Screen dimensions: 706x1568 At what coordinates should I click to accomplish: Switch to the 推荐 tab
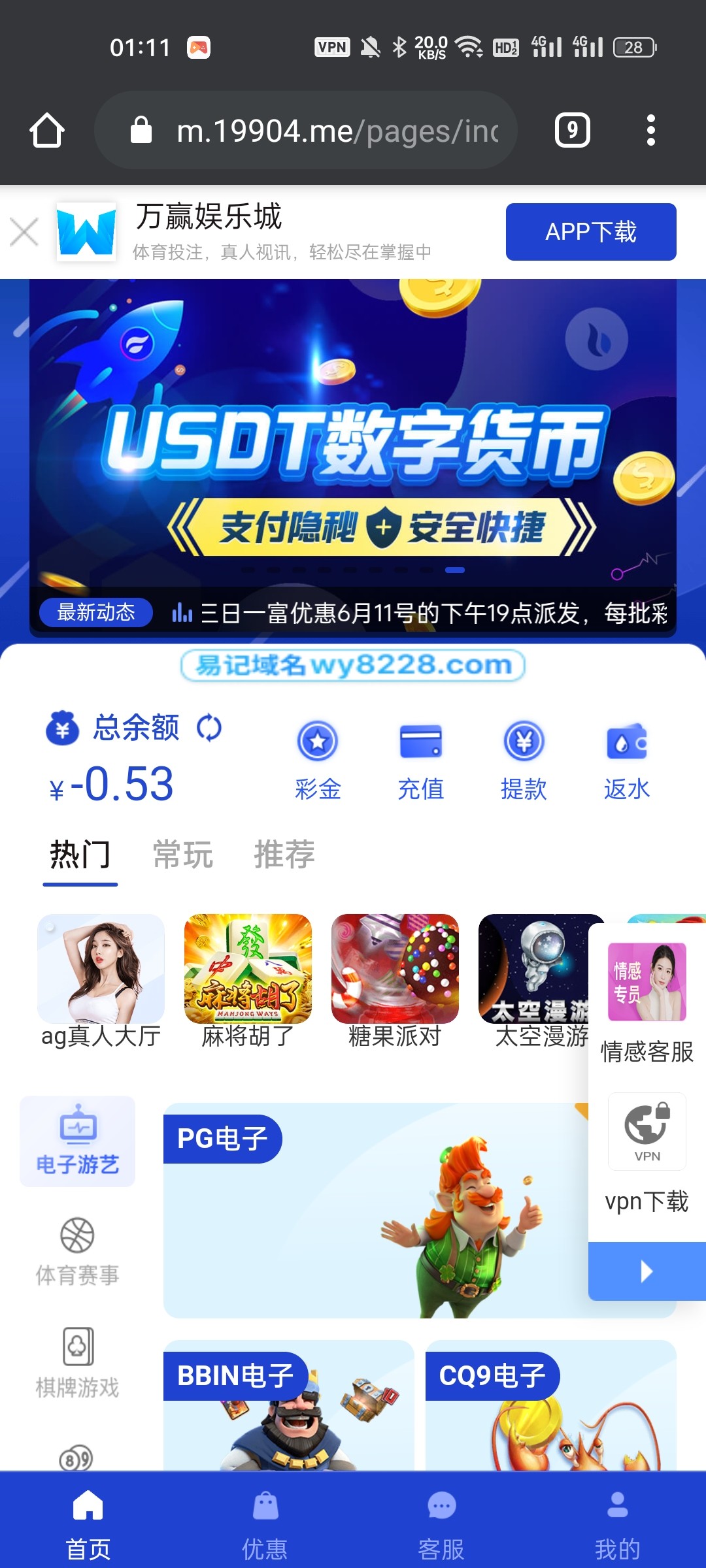click(284, 855)
